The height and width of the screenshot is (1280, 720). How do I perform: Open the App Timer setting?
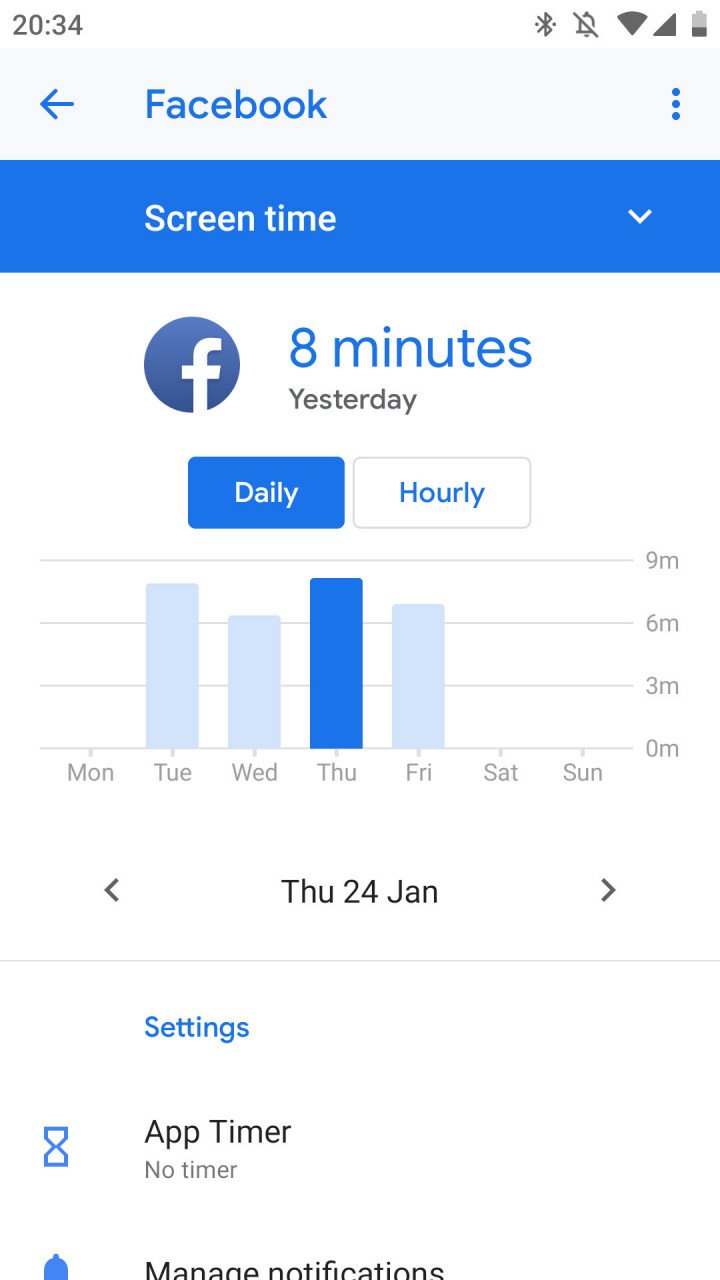pyautogui.click(x=360, y=1148)
